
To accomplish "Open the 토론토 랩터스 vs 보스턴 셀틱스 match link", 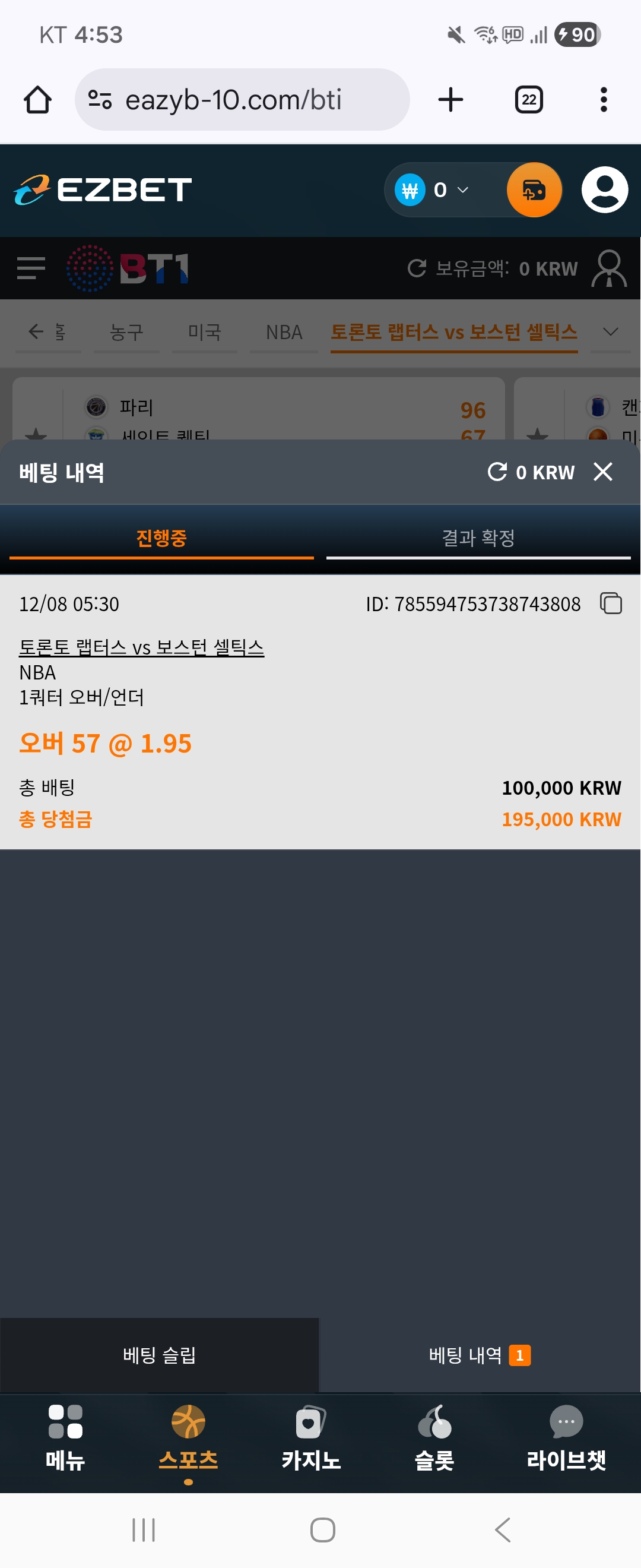I will tap(141, 647).
